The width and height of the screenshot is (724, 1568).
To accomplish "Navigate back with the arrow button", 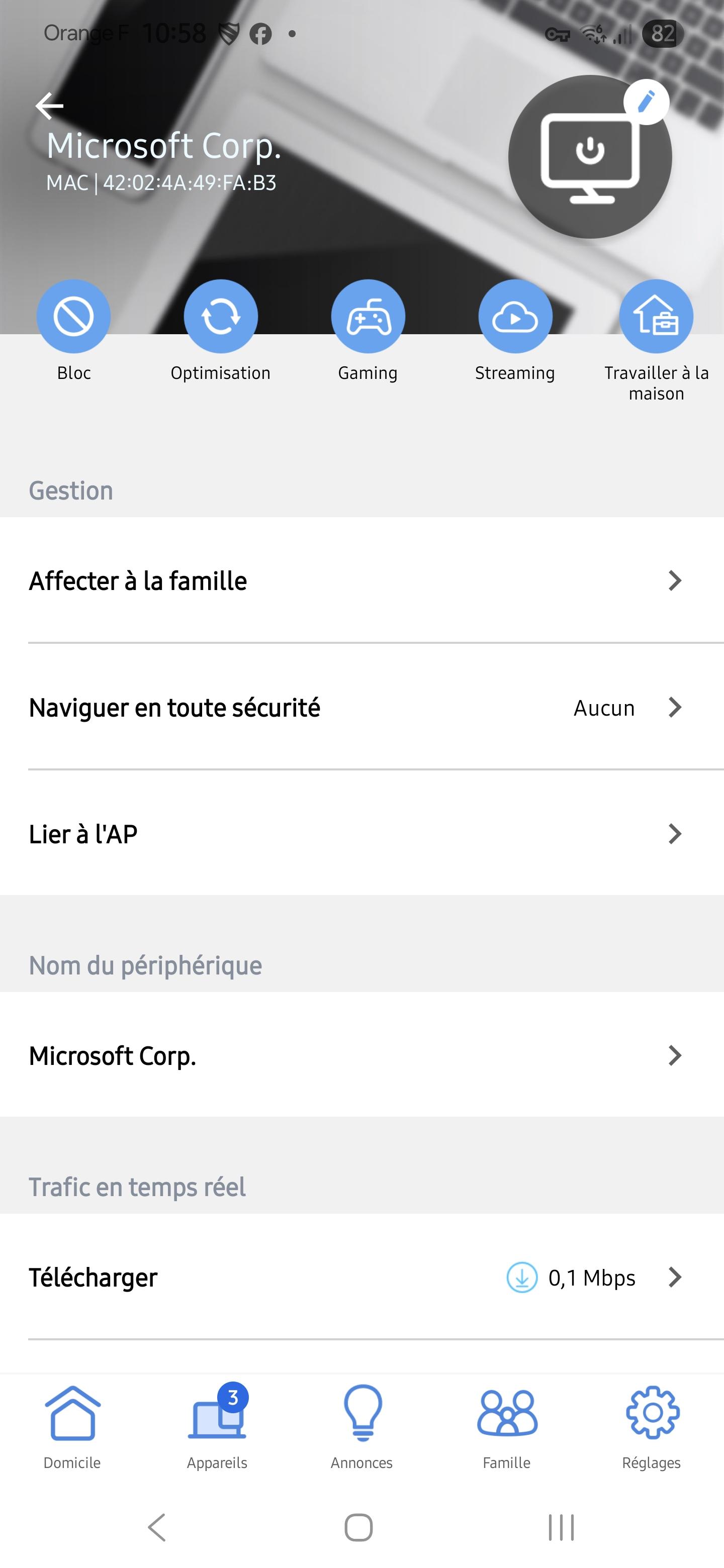I will [49, 106].
